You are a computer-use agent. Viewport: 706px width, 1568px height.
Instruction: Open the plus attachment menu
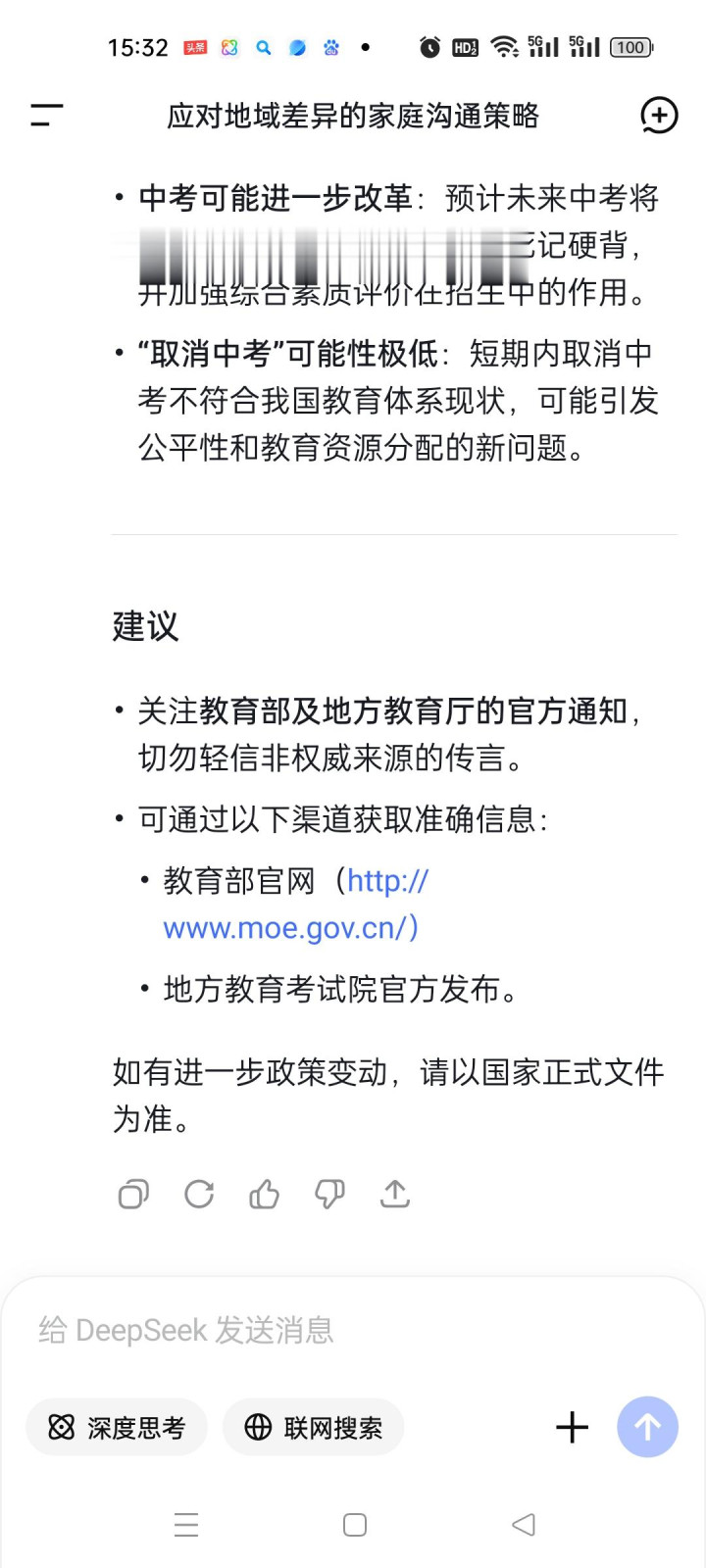[x=572, y=1427]
